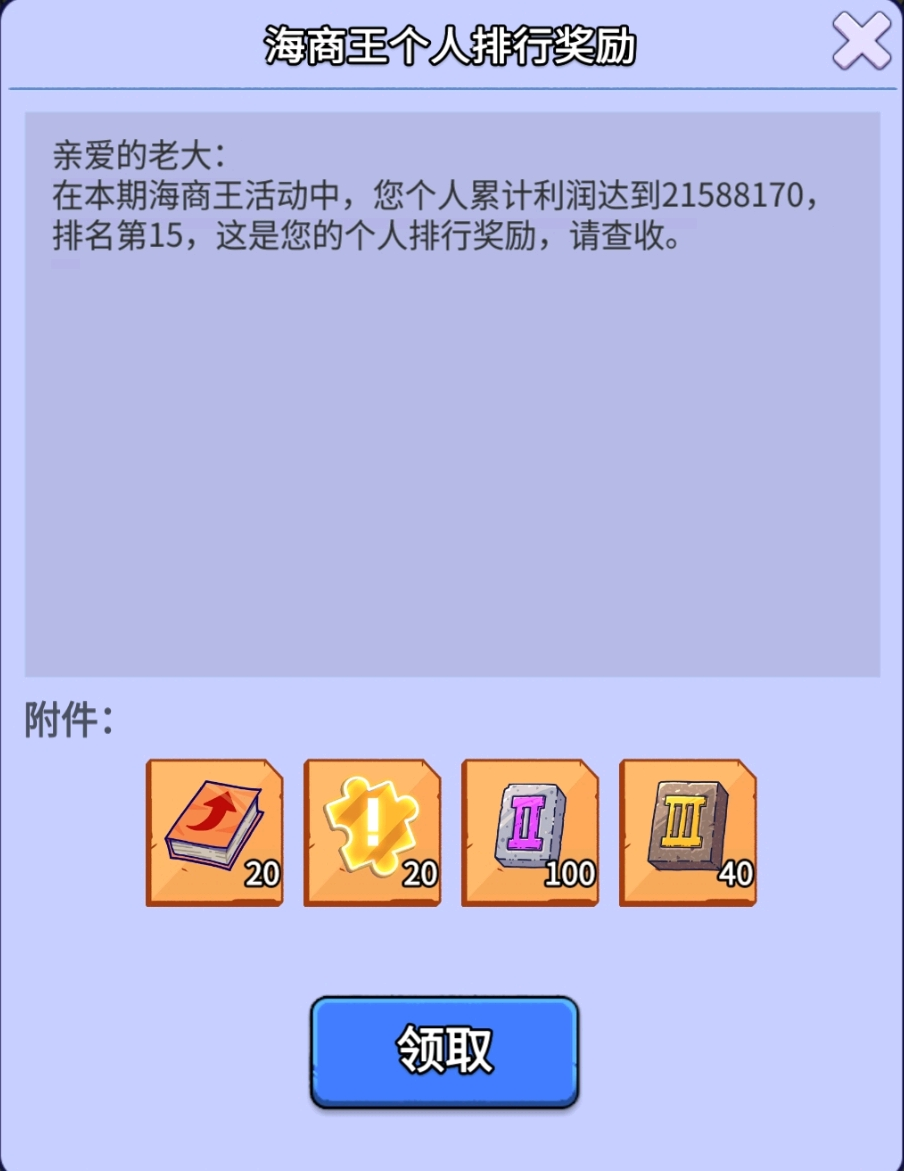Tap 领取 to claim rewards
Image resolution: width=904 pixels, height=1171 pixels.
coord(444,1051)
